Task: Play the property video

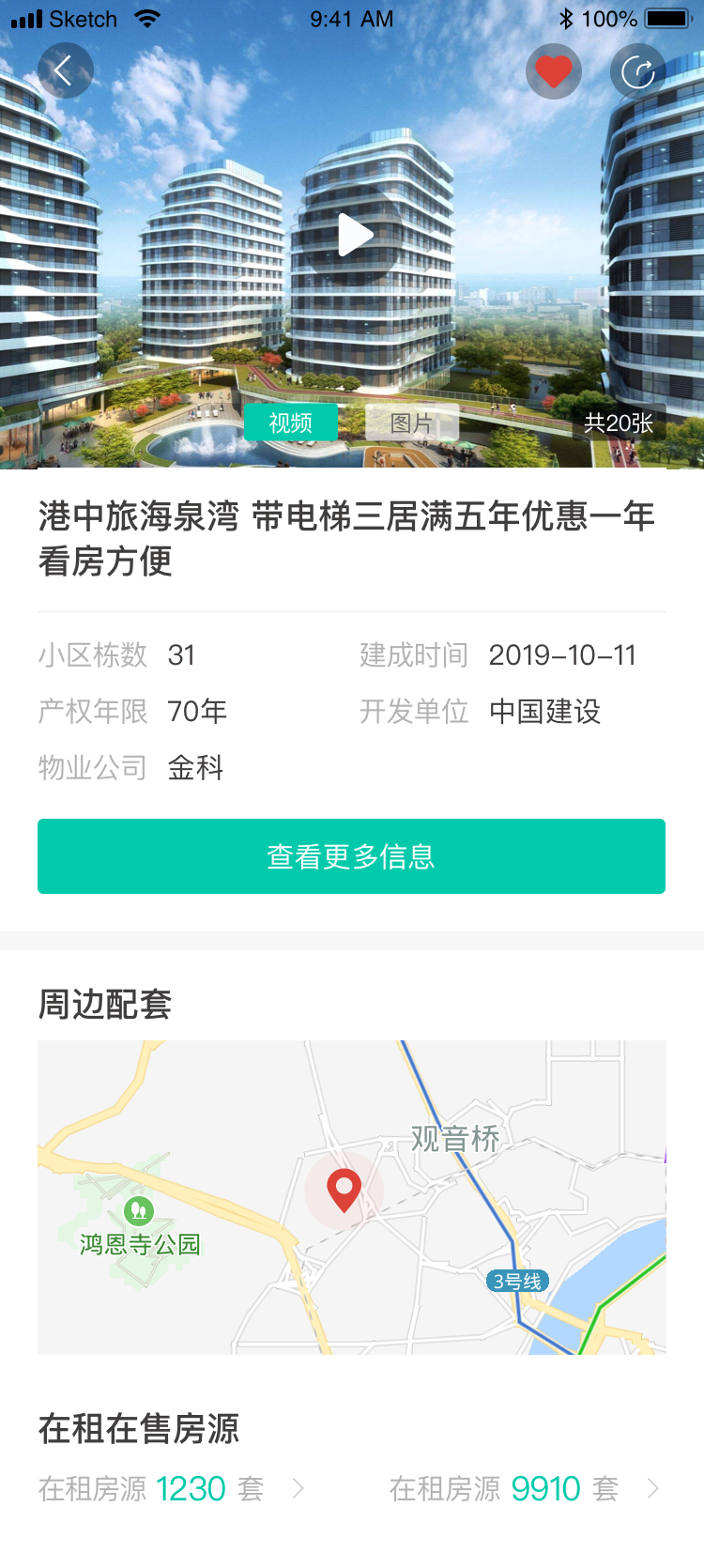Action: (353, 235)
